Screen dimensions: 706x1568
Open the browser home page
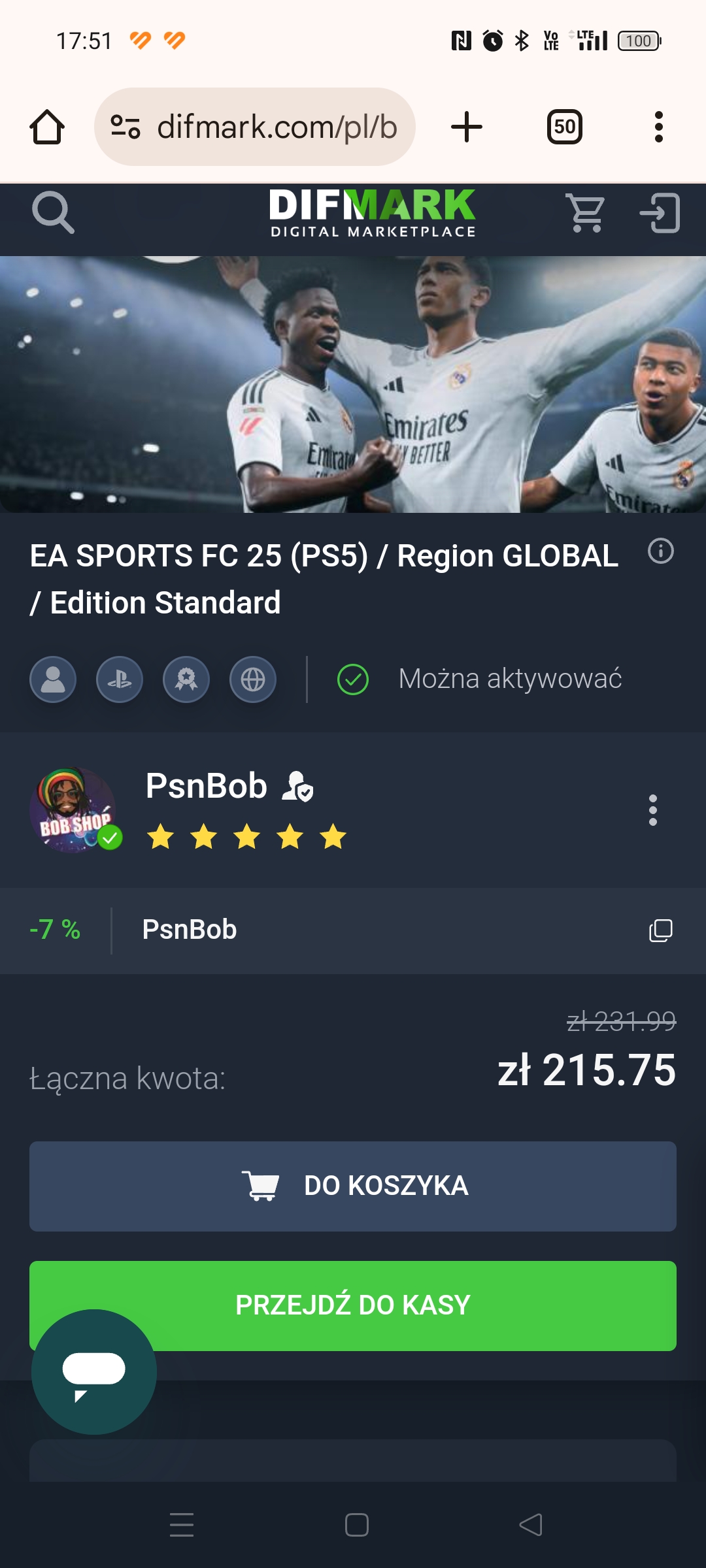(x=47, y=127)
